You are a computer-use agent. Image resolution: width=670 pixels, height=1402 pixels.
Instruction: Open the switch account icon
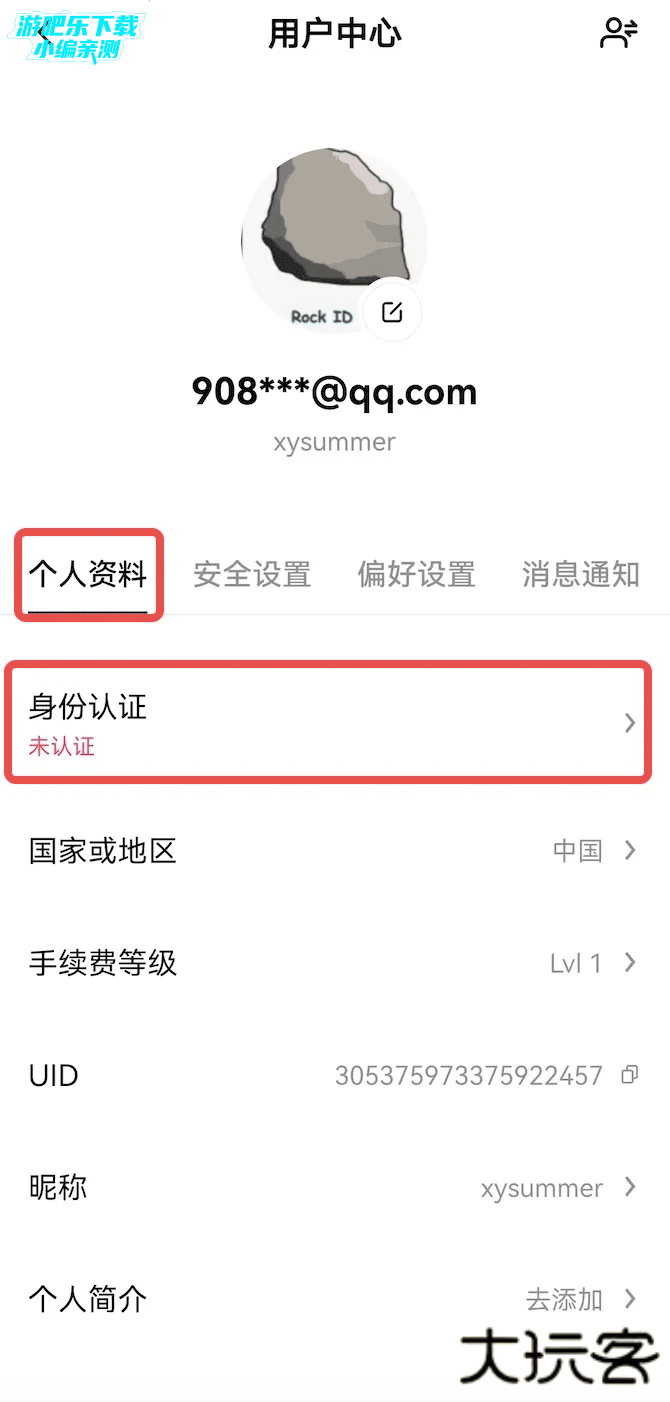[618, 34]
